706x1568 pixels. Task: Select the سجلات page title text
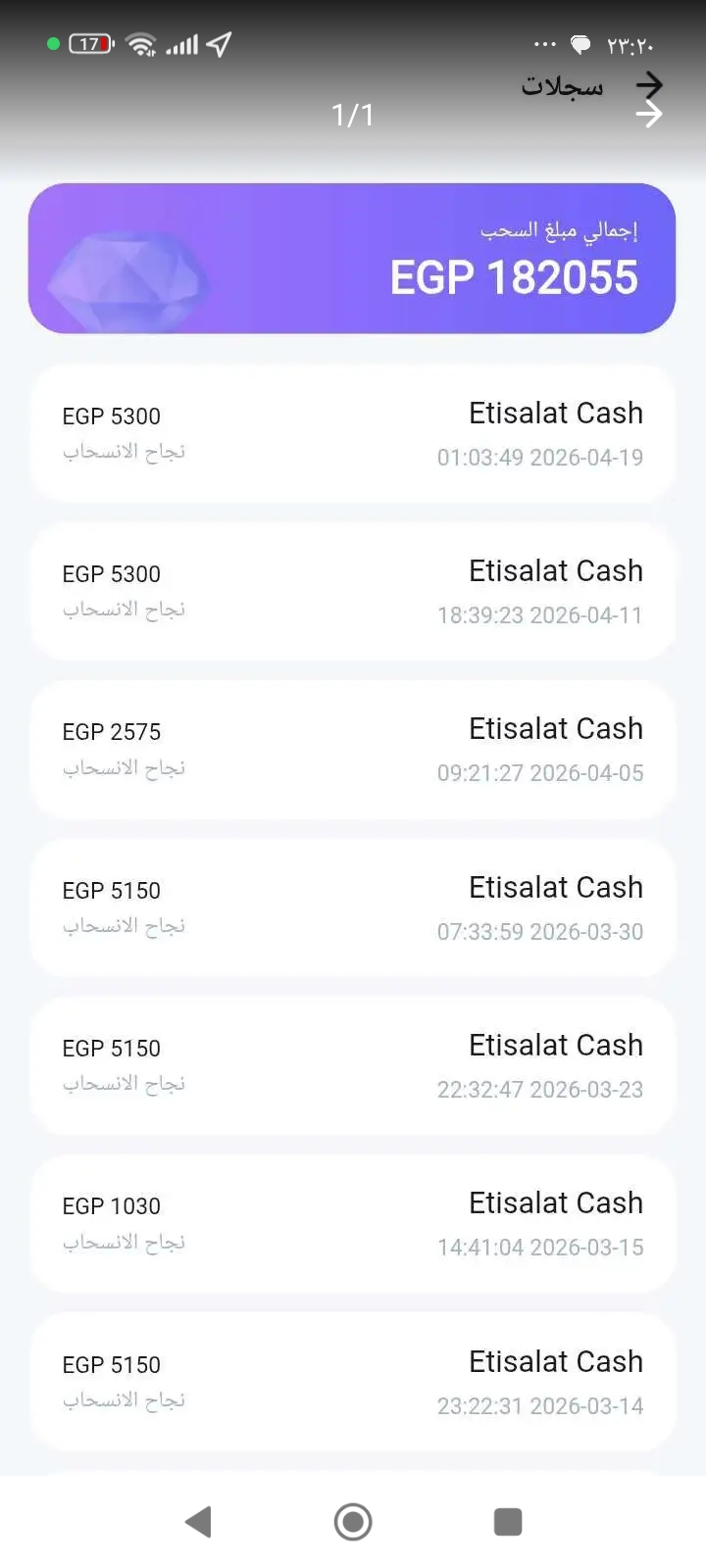pyautogui.click(x=561, y=85)
